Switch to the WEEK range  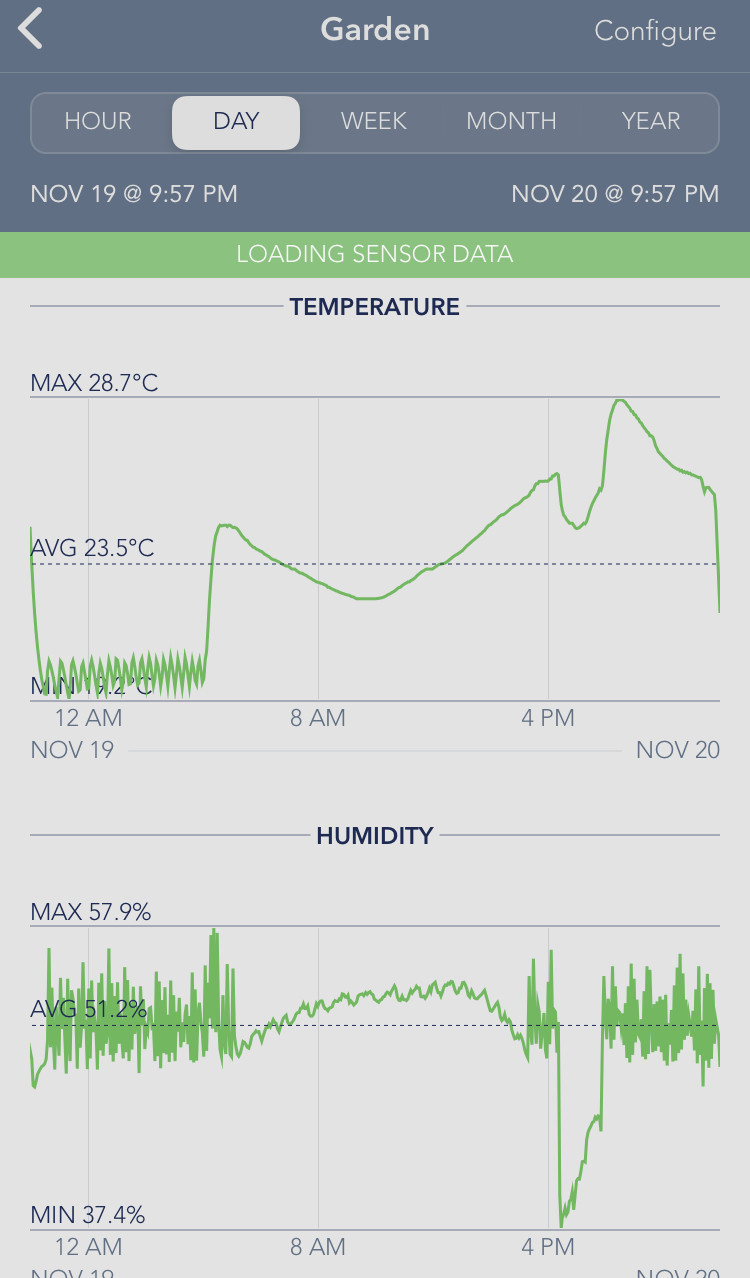pos(374,122)
